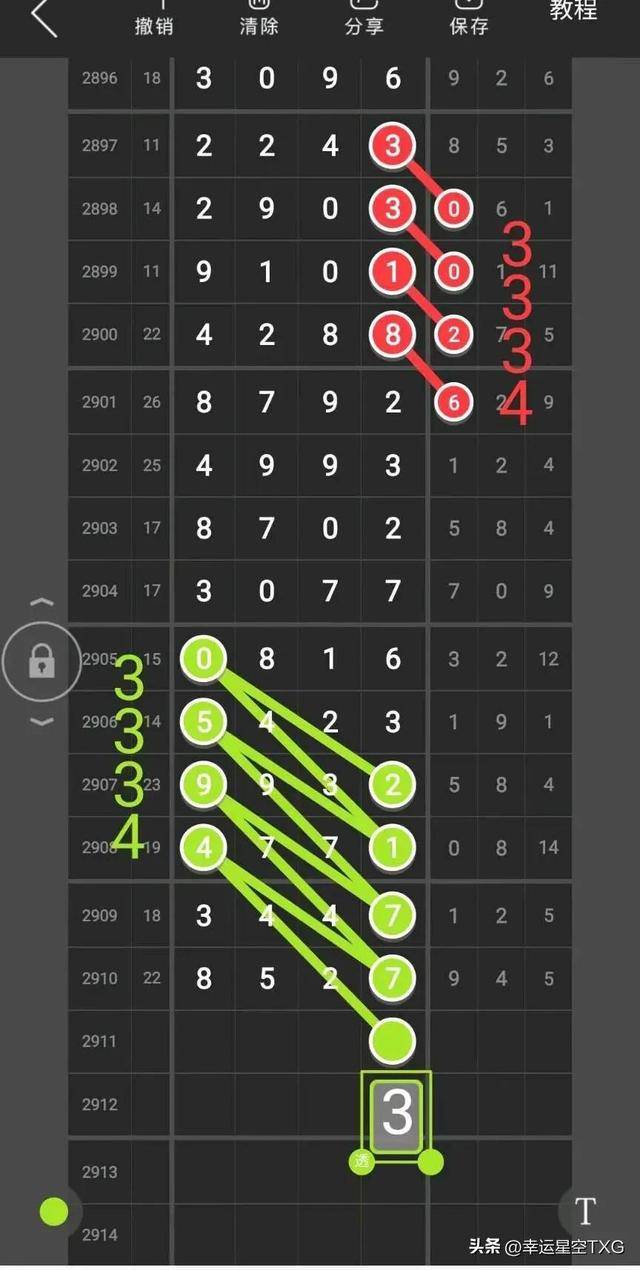Screen dimensions: 640x1270
Task: Open the green color dot picker
Action: tap(54, 1213)
